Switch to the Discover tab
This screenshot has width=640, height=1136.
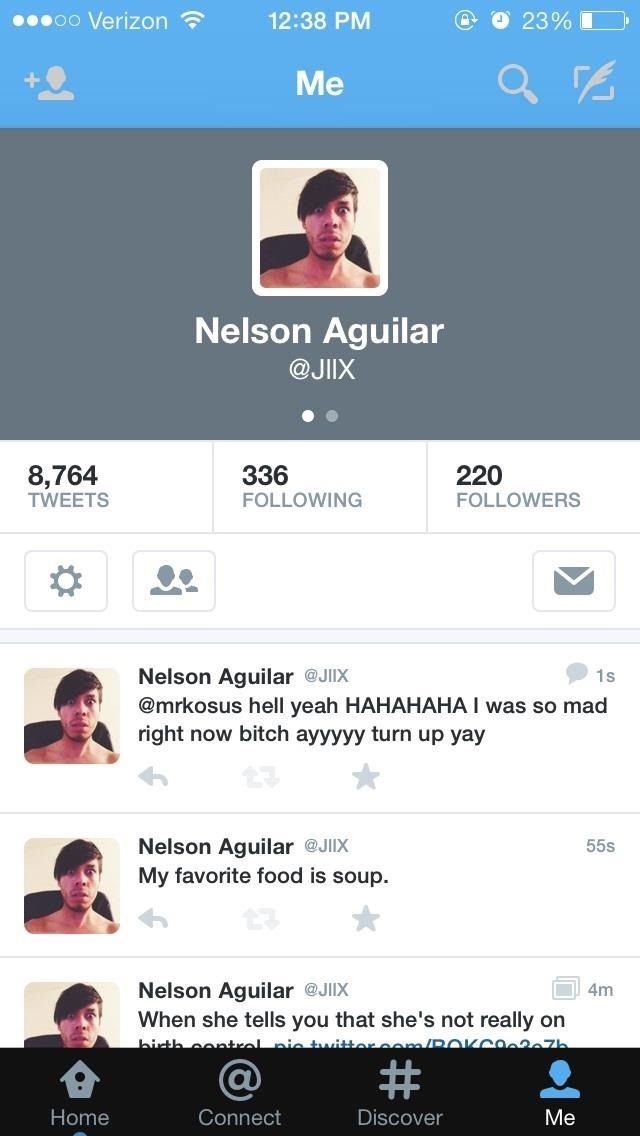pyautogui.click(x=400, y=1093)
